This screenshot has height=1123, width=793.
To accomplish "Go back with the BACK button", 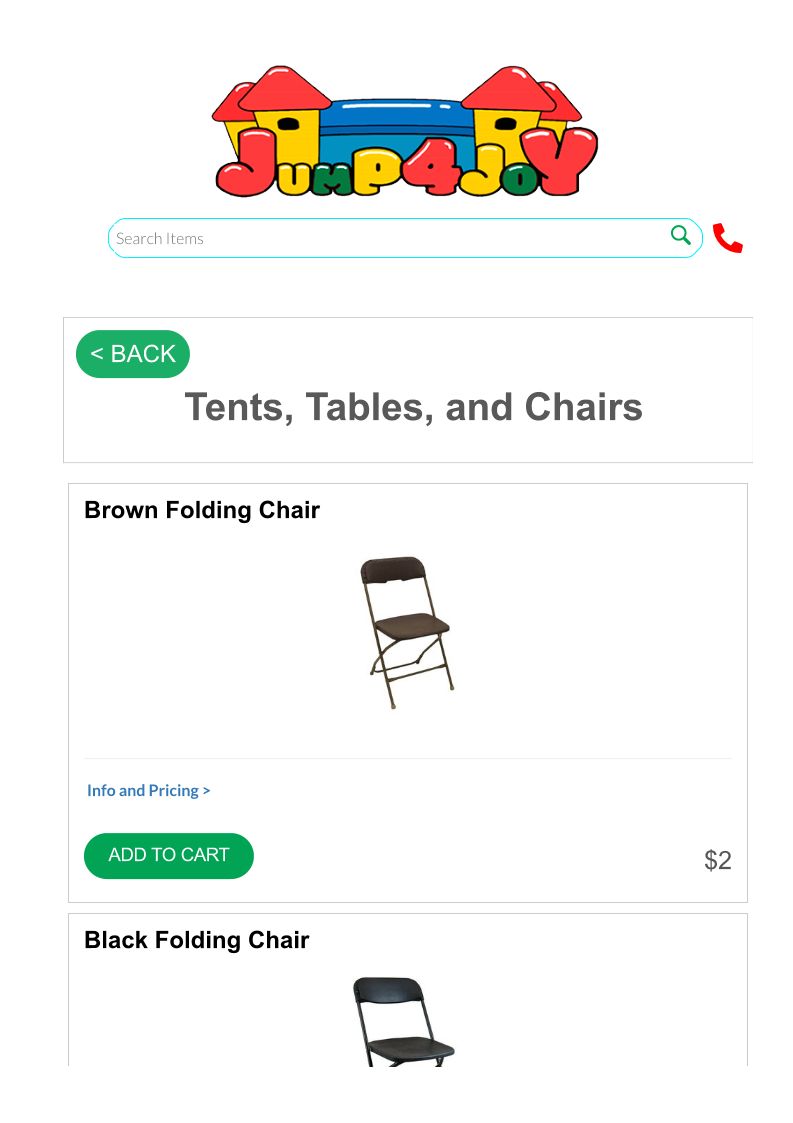I will pos(133,354).
